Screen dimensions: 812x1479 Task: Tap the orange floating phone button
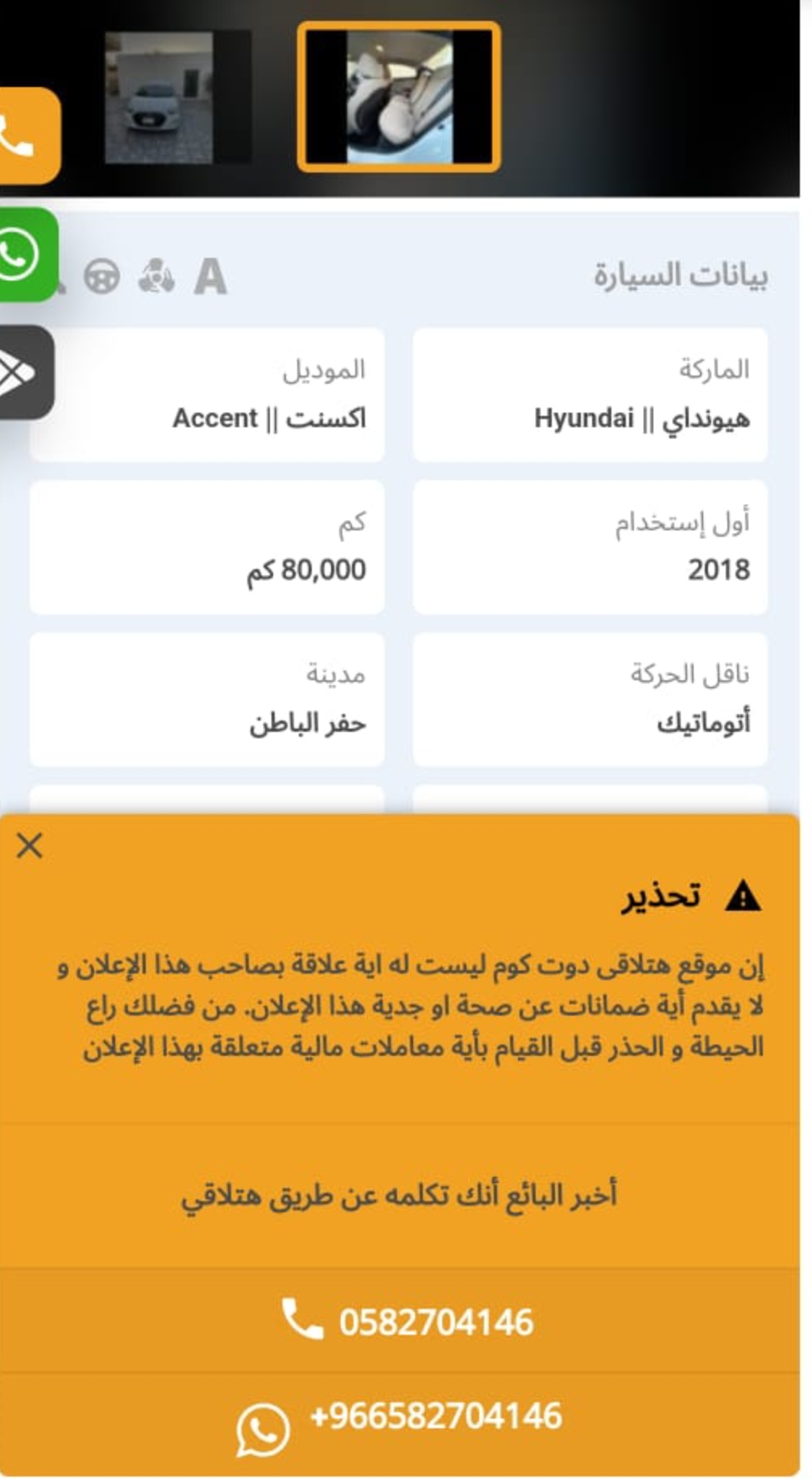[x=27, y=136]
